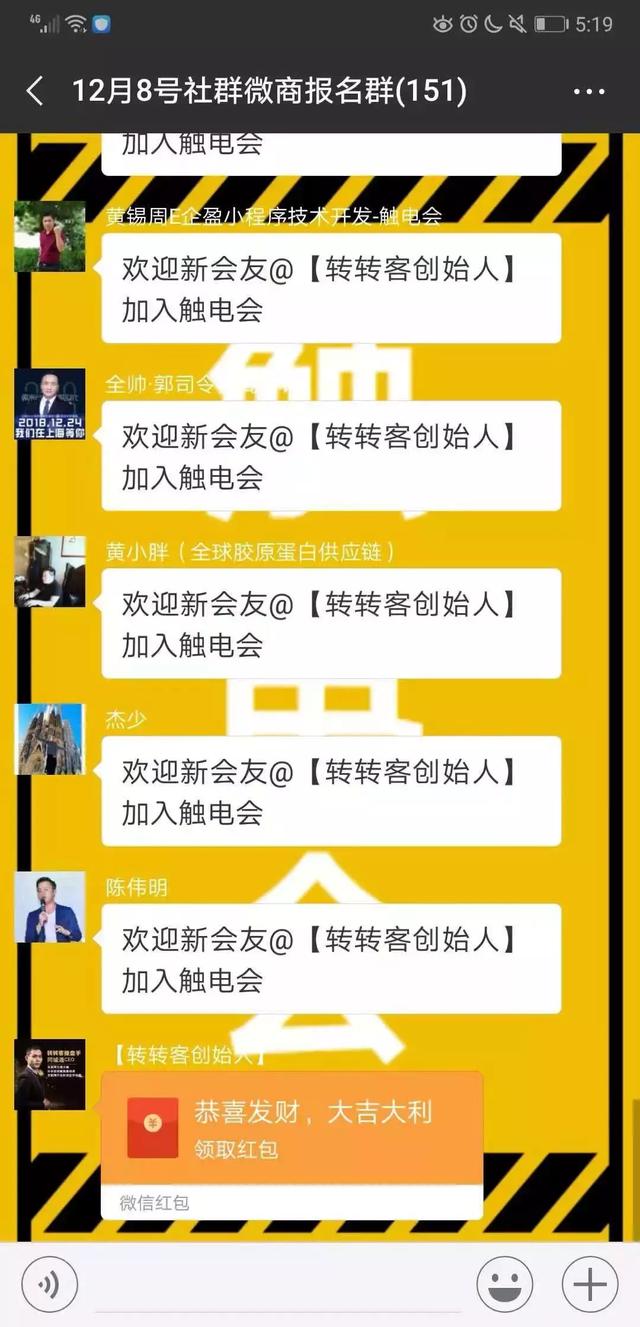Viewport: 640px width, 1327px height.
Task: Open the emoji picker
Action: click(504, 1284)
